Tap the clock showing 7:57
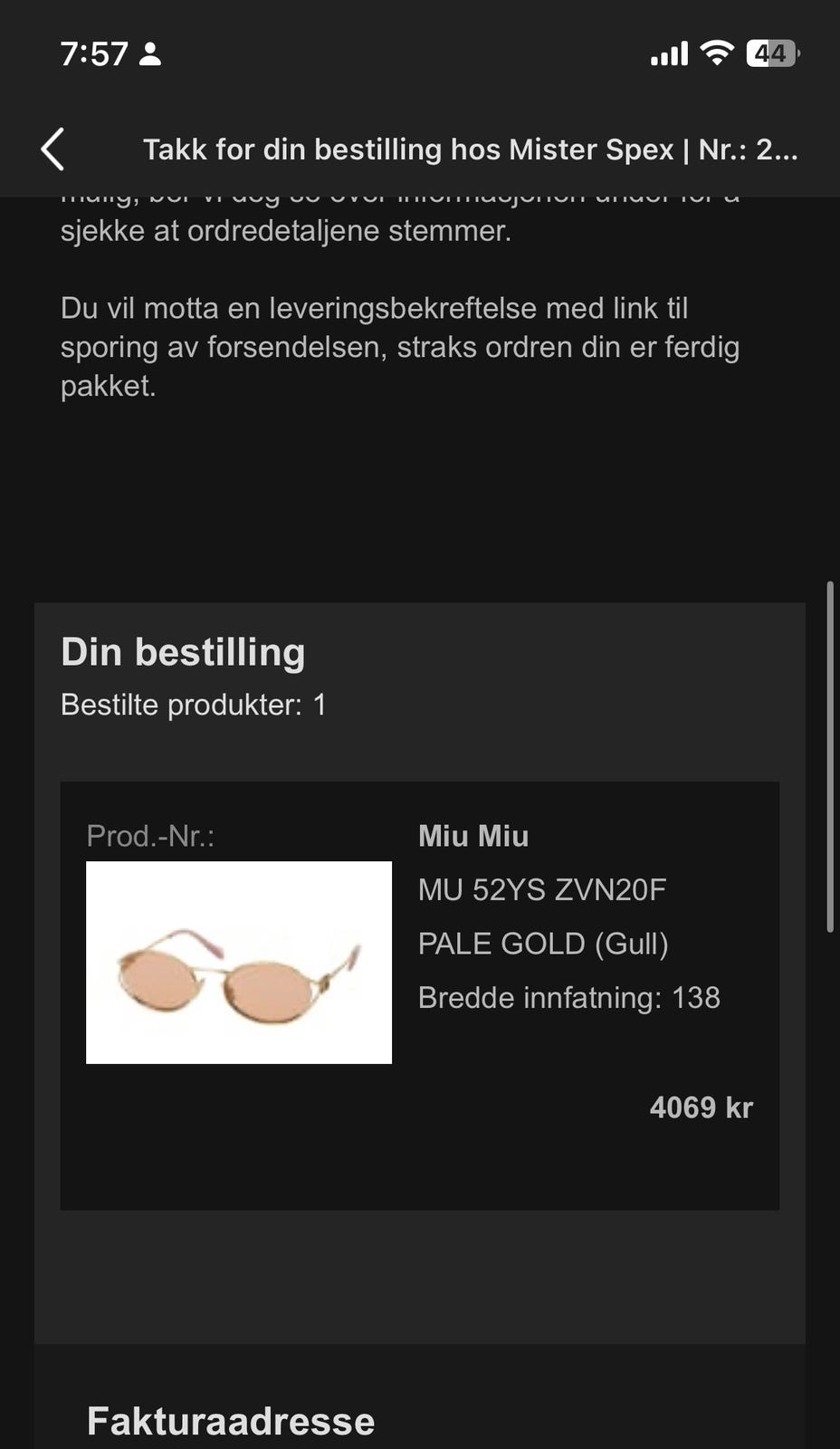 (93, 54)
